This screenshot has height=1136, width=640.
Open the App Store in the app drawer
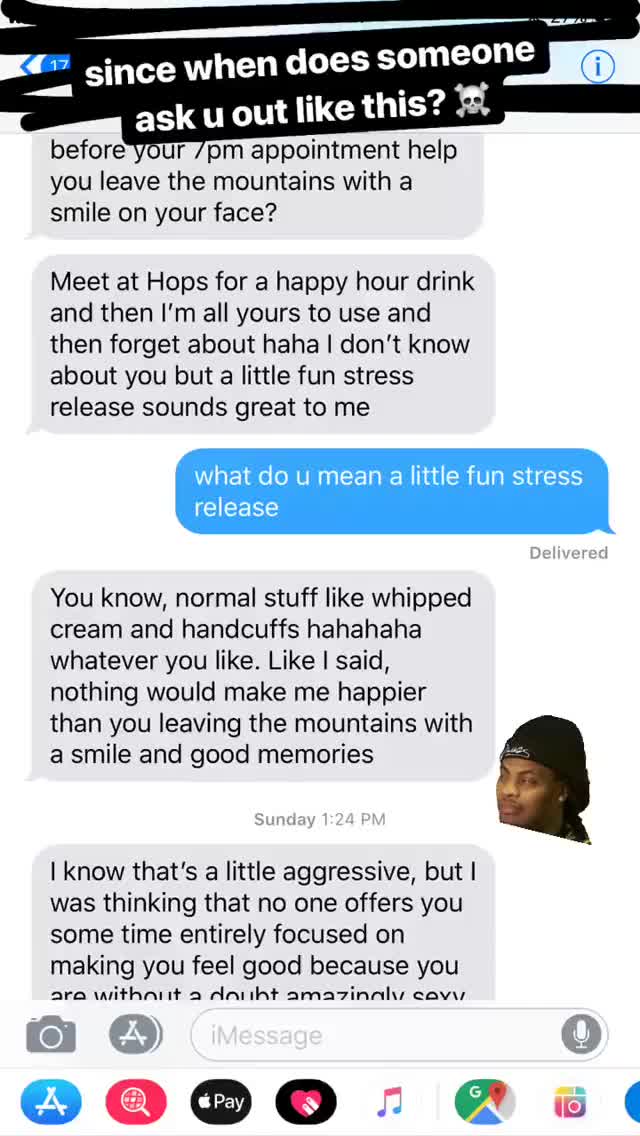[x=51, y=1102]
